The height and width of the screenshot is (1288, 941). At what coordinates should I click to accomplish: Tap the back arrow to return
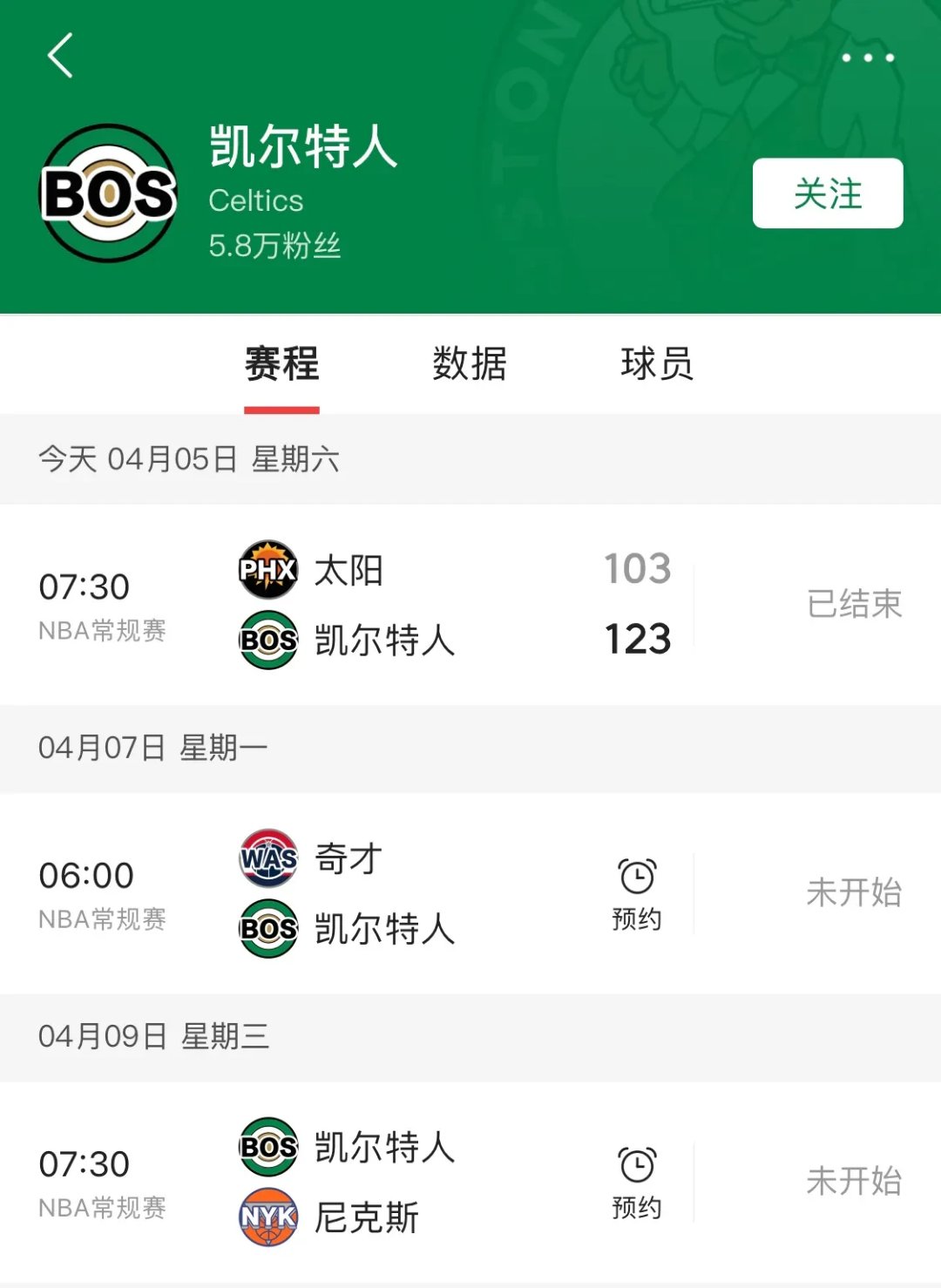(61, 57)
